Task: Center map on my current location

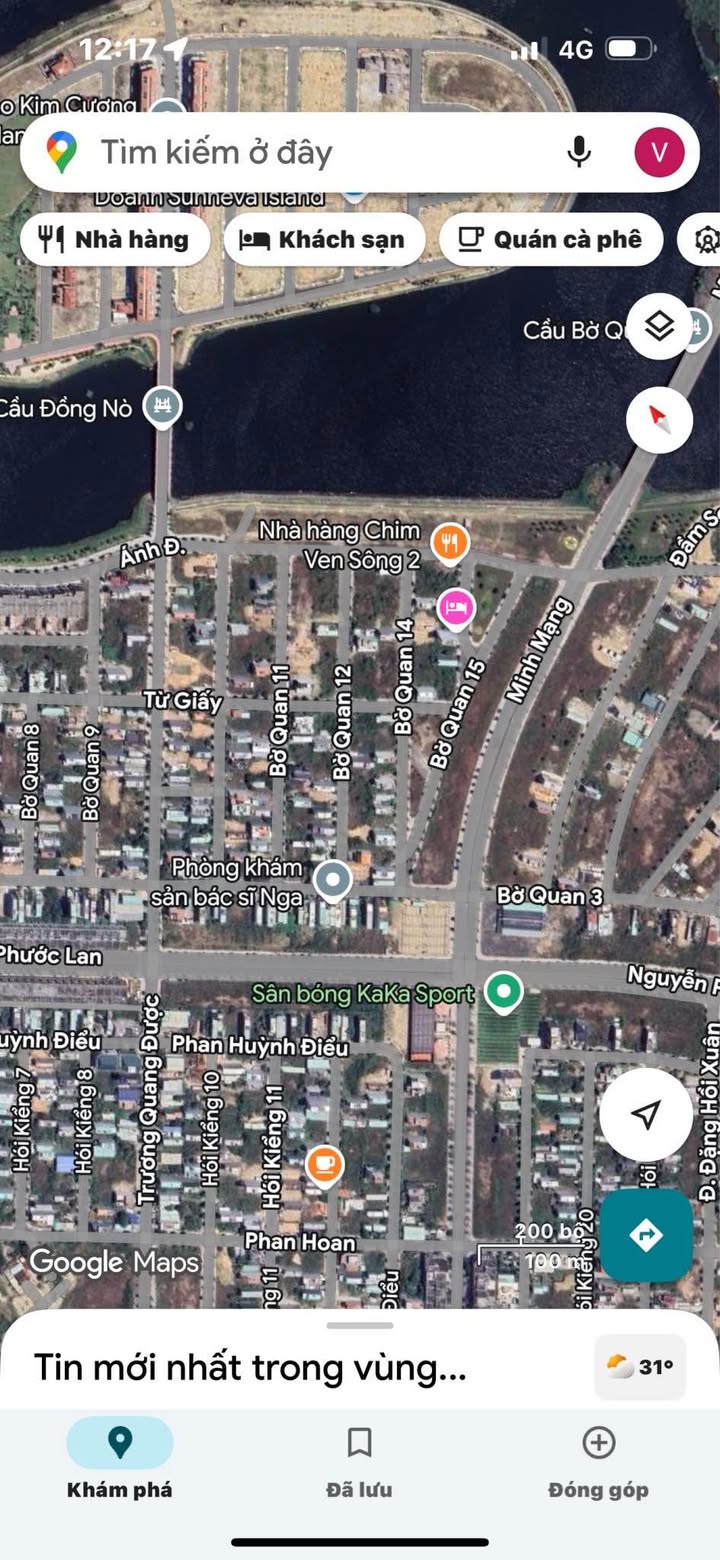Action: [x=646, y=1115]
